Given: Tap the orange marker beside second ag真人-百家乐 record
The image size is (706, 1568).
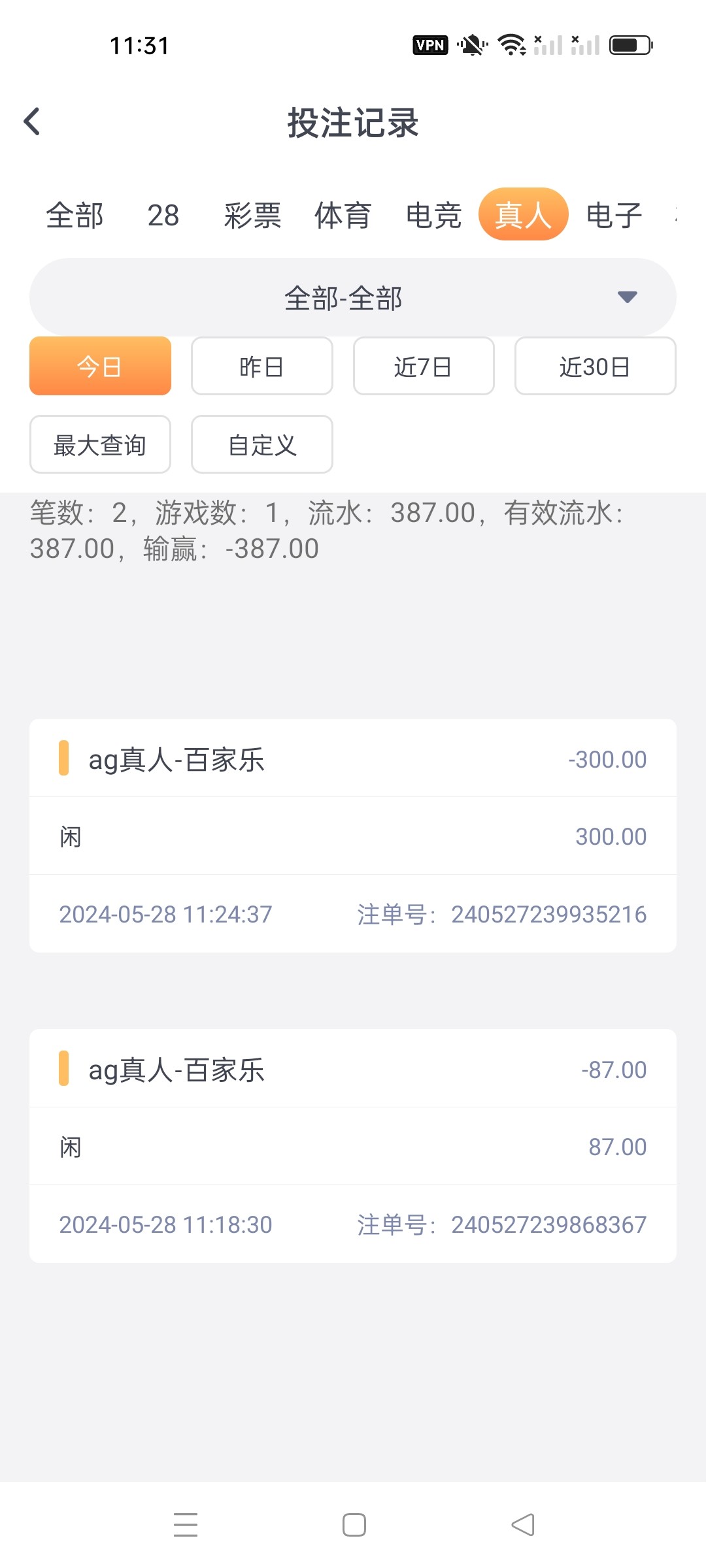Looking at the screenshot, I should click(63, 1069).
